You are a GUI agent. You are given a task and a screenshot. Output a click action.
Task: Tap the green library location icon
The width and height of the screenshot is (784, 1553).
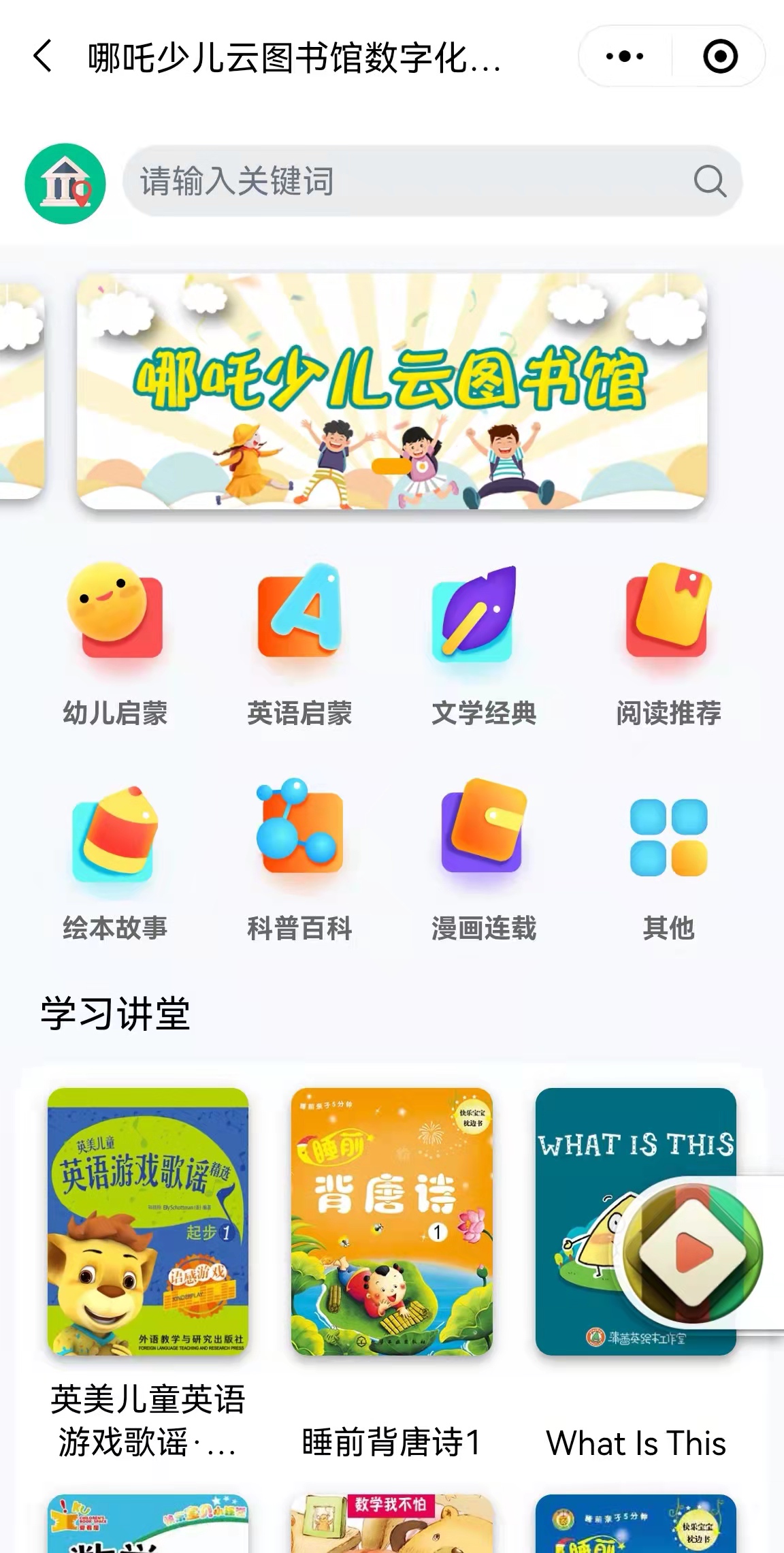[65, 183]
